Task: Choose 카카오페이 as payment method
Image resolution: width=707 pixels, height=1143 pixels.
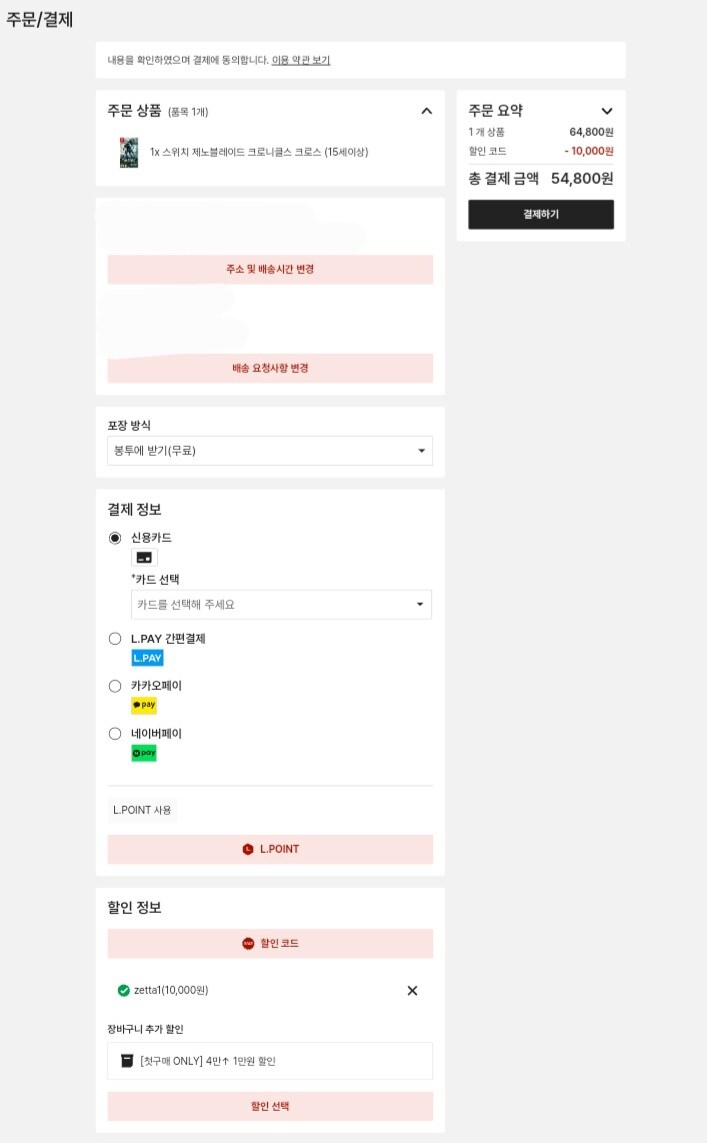Action: click(115, 686)
